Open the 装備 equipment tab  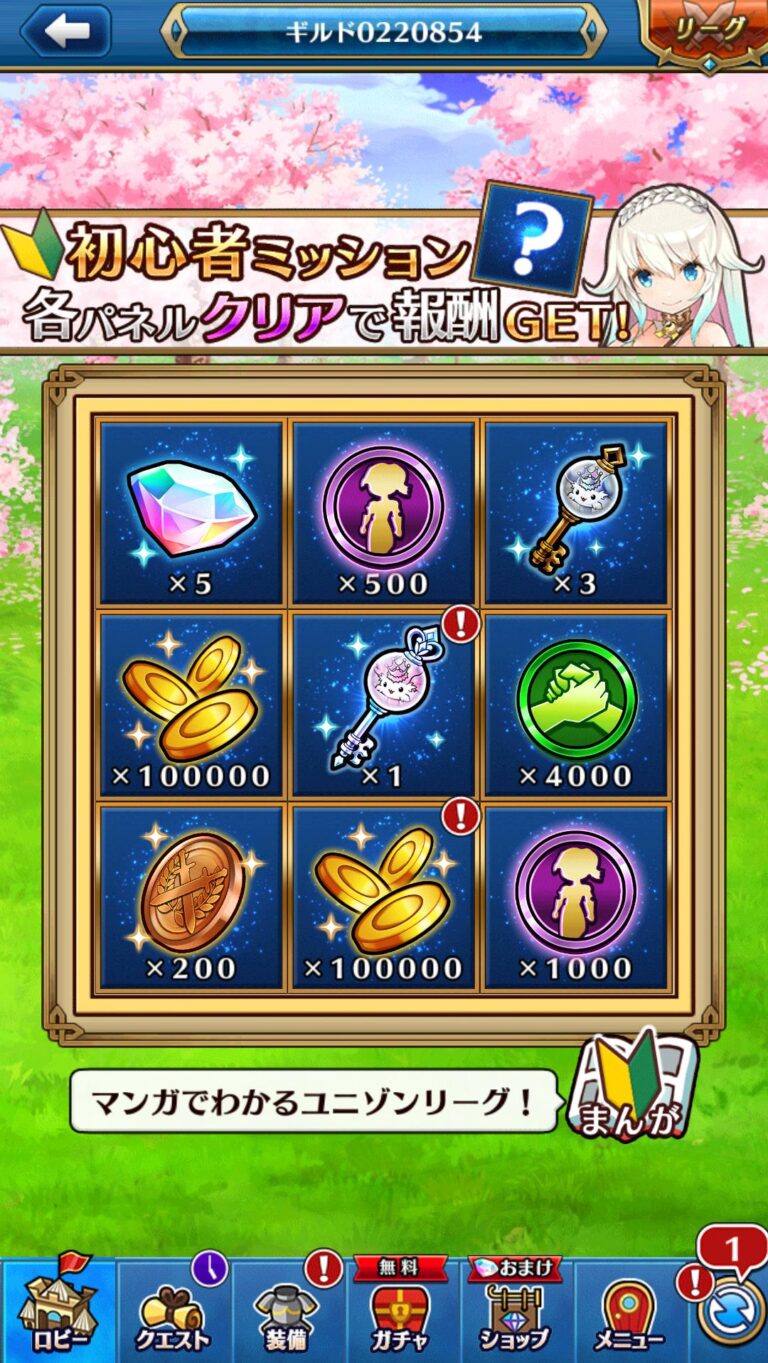(288, 1310)
